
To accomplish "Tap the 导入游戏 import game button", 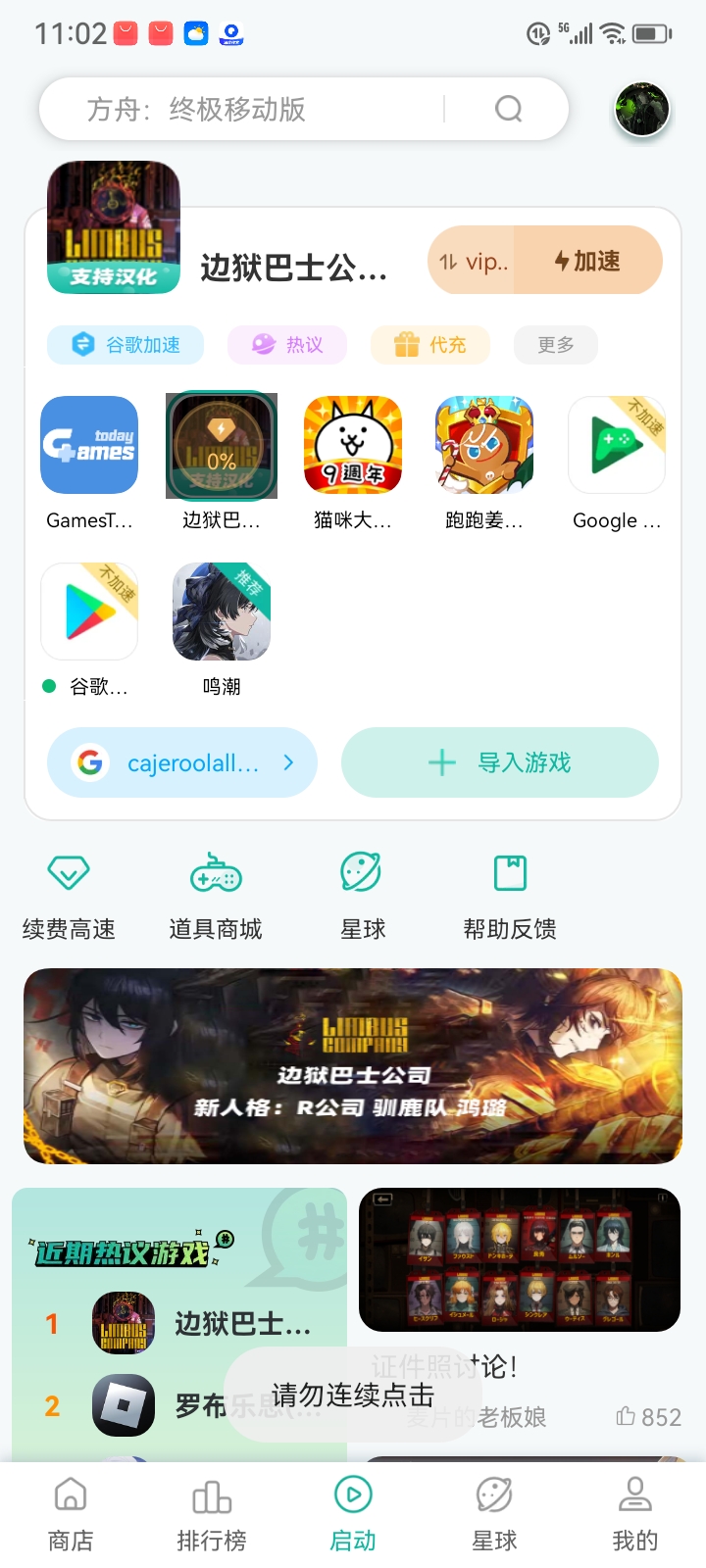I will point(500,762).
